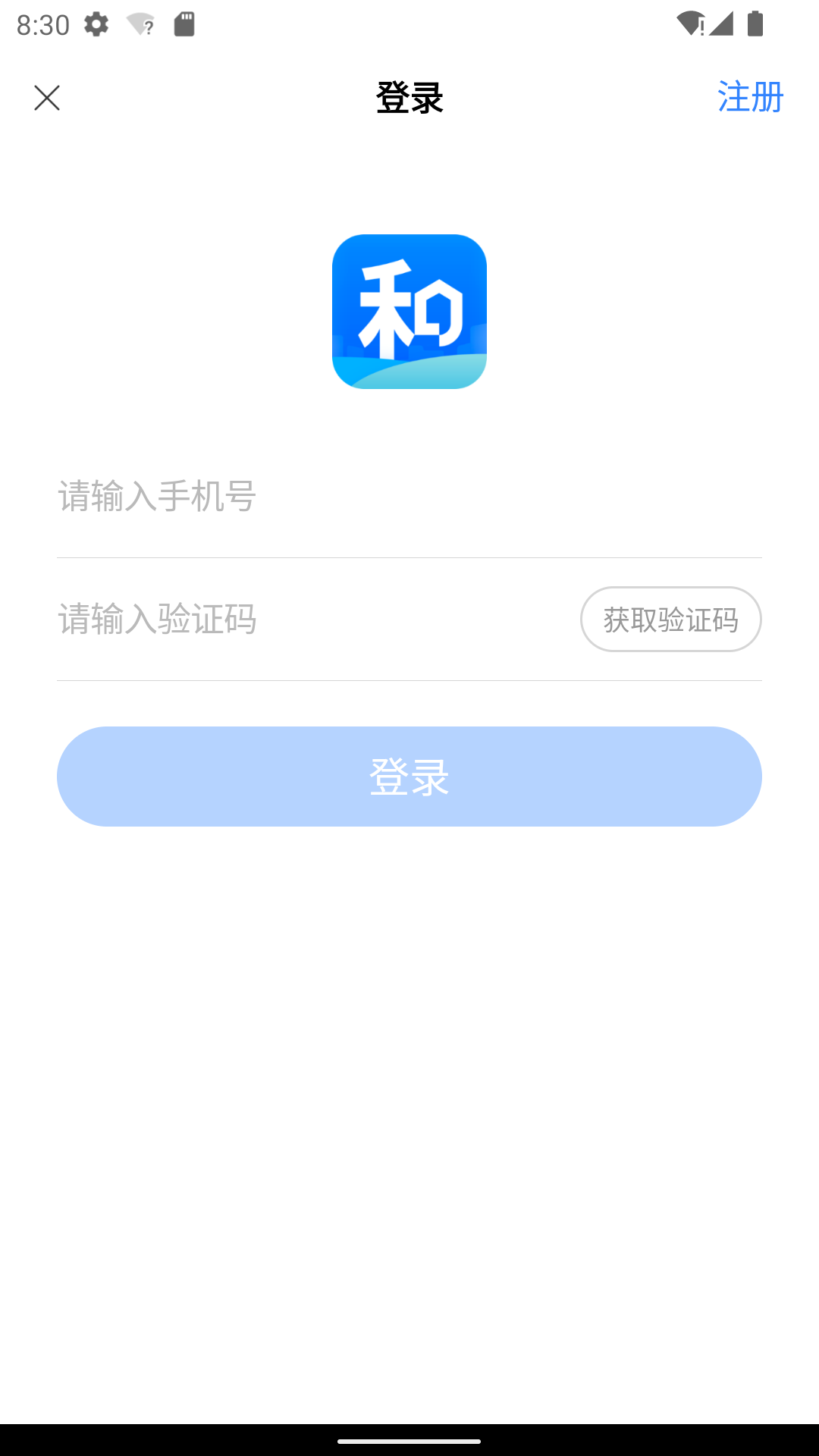Viewport: 819px width, 1456px height.
Task: Select the 登录 title at the top
Action: (x=409, y=98)
